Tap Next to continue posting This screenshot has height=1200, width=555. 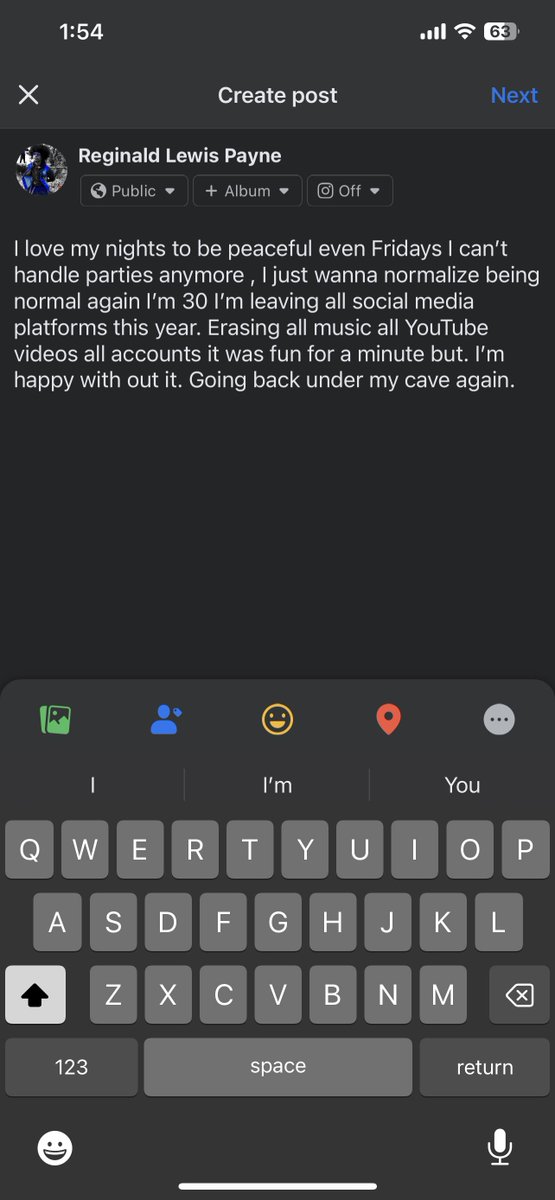514,95
